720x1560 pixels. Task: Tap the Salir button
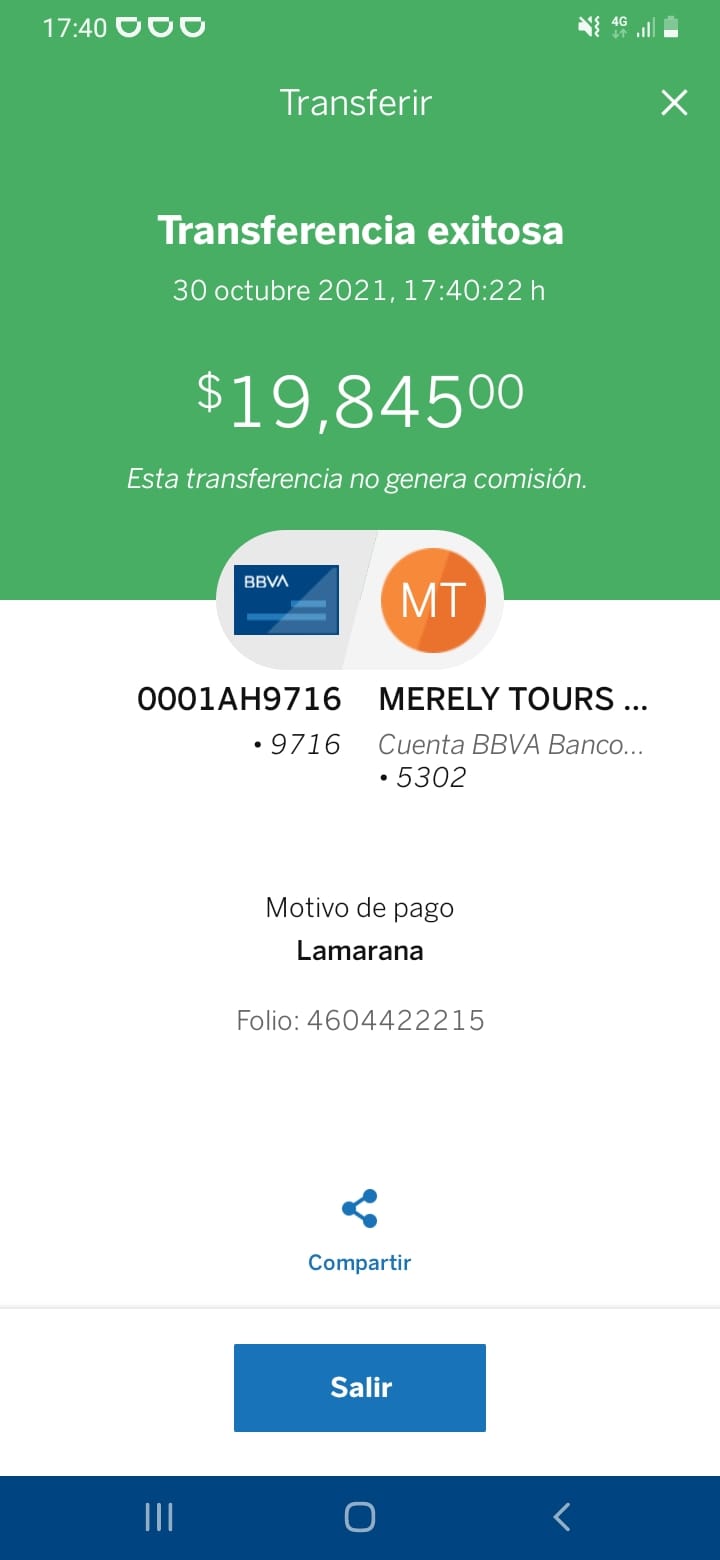tap(360, 1387)
